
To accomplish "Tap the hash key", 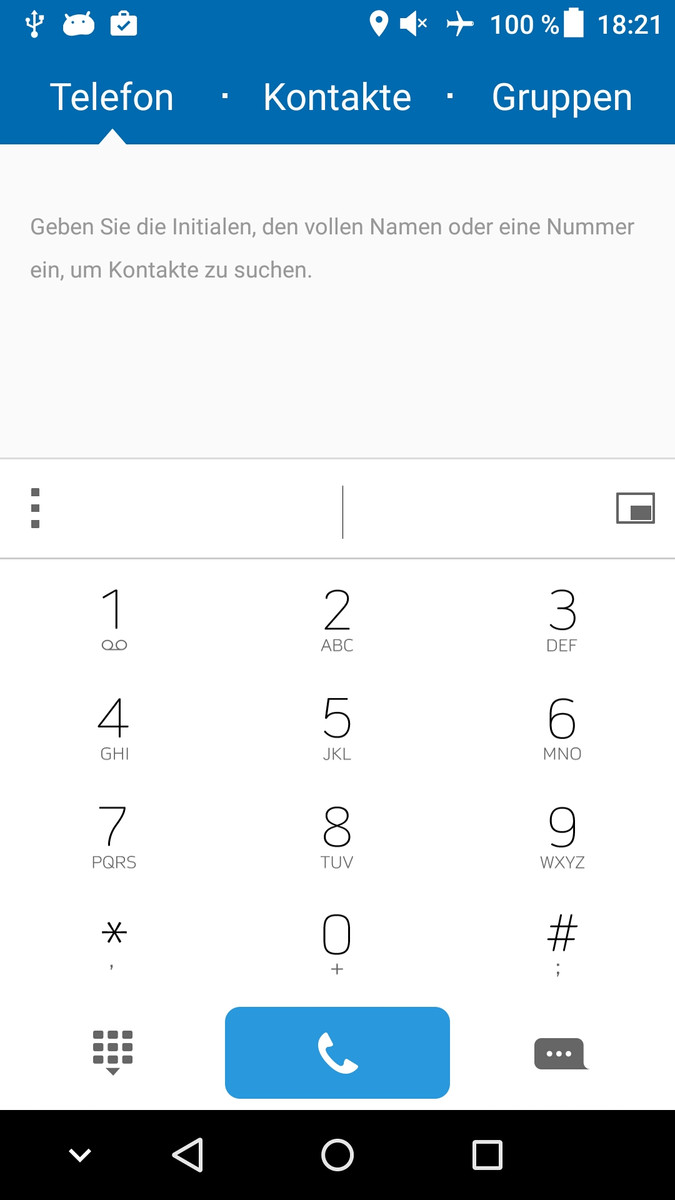I will (562, 945).
